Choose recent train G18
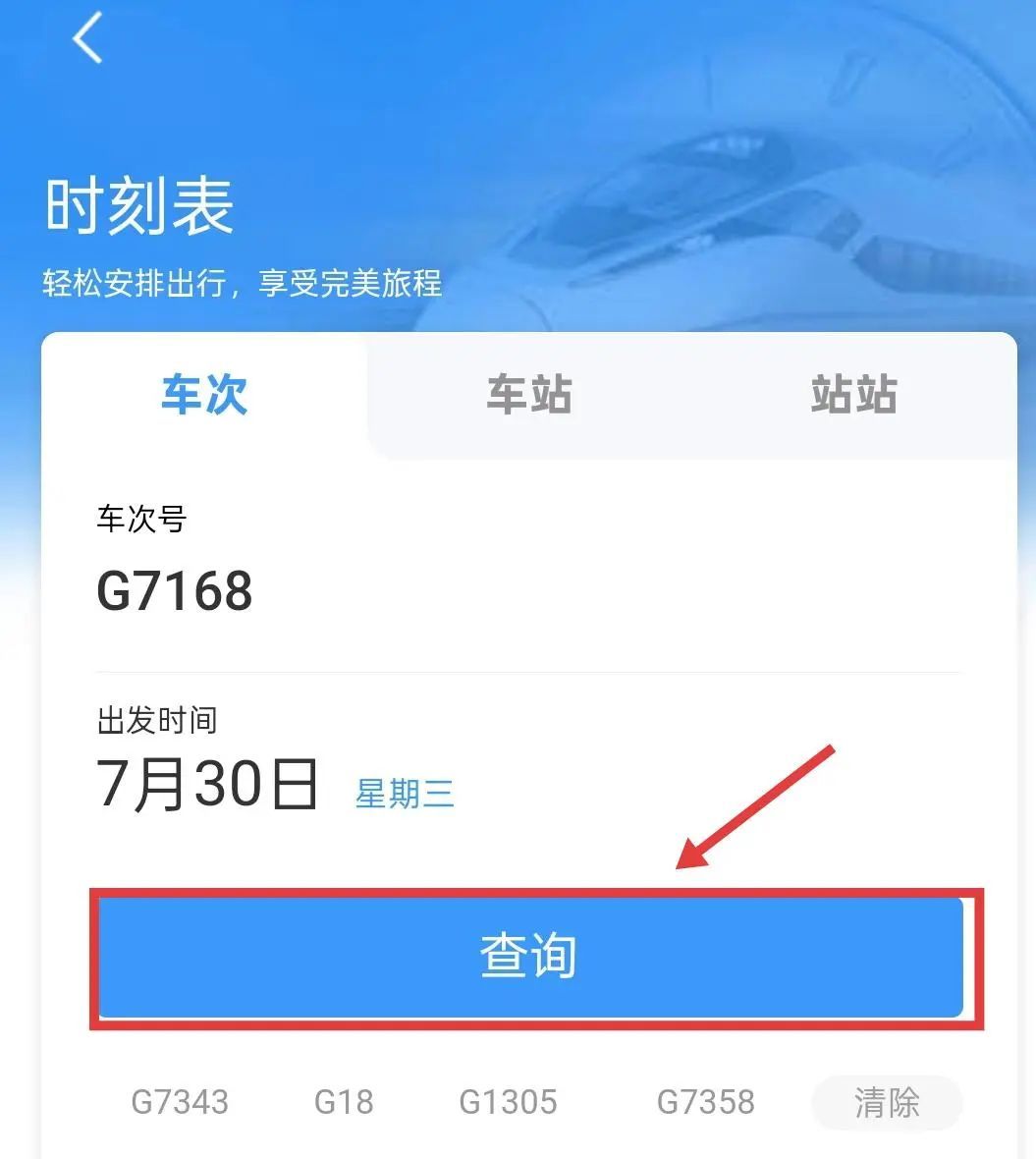The height and width of the screenshot is (1159, 1036). pos(344,1102)
